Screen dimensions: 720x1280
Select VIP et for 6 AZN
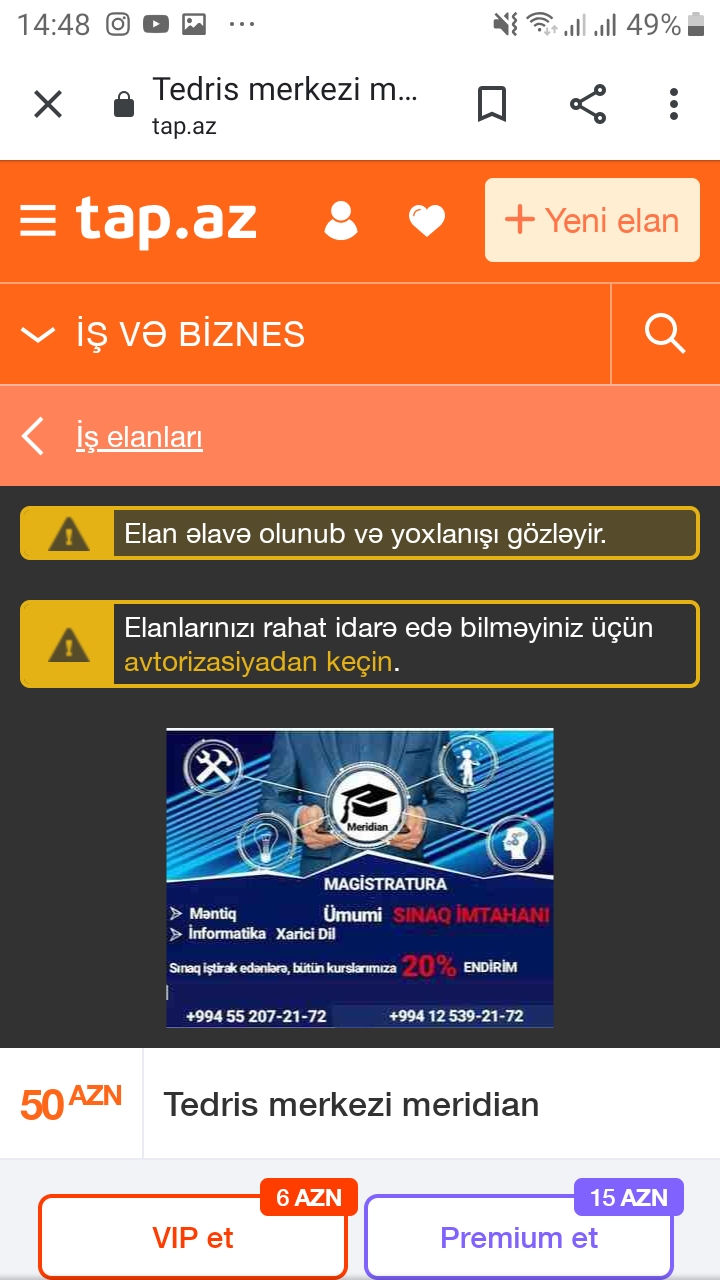tap(193, 1237)
